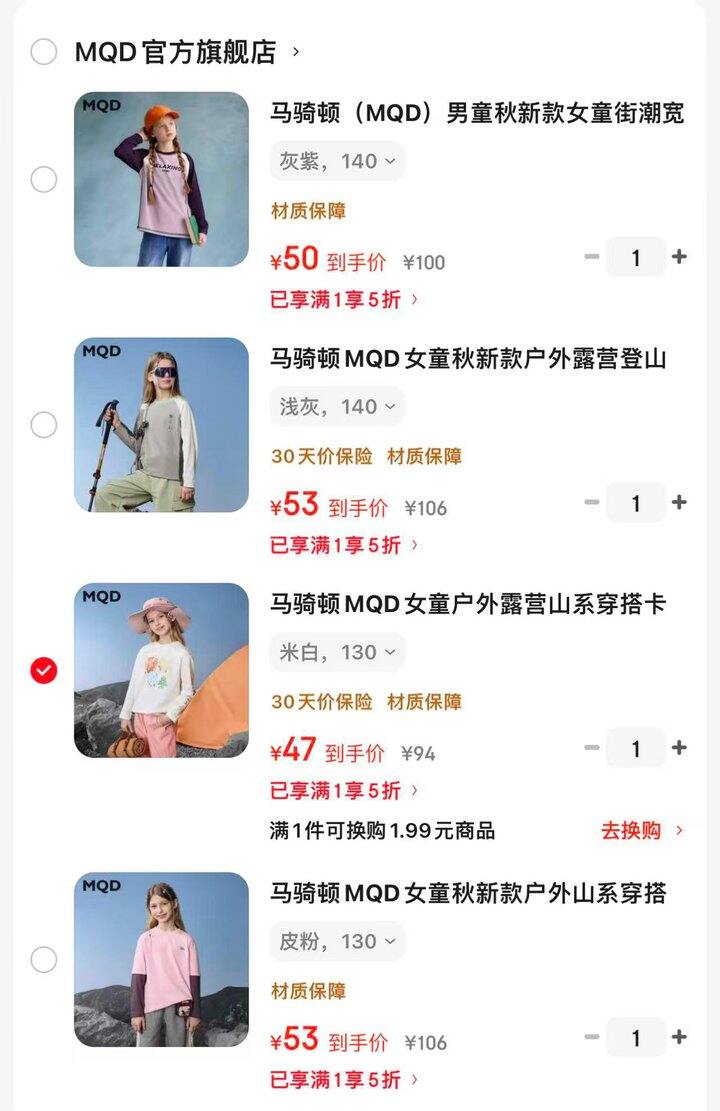Check the 浅灰 140 item
Image resolution: width=720 pixels, height=1111 pixels.
coord(44,425)
